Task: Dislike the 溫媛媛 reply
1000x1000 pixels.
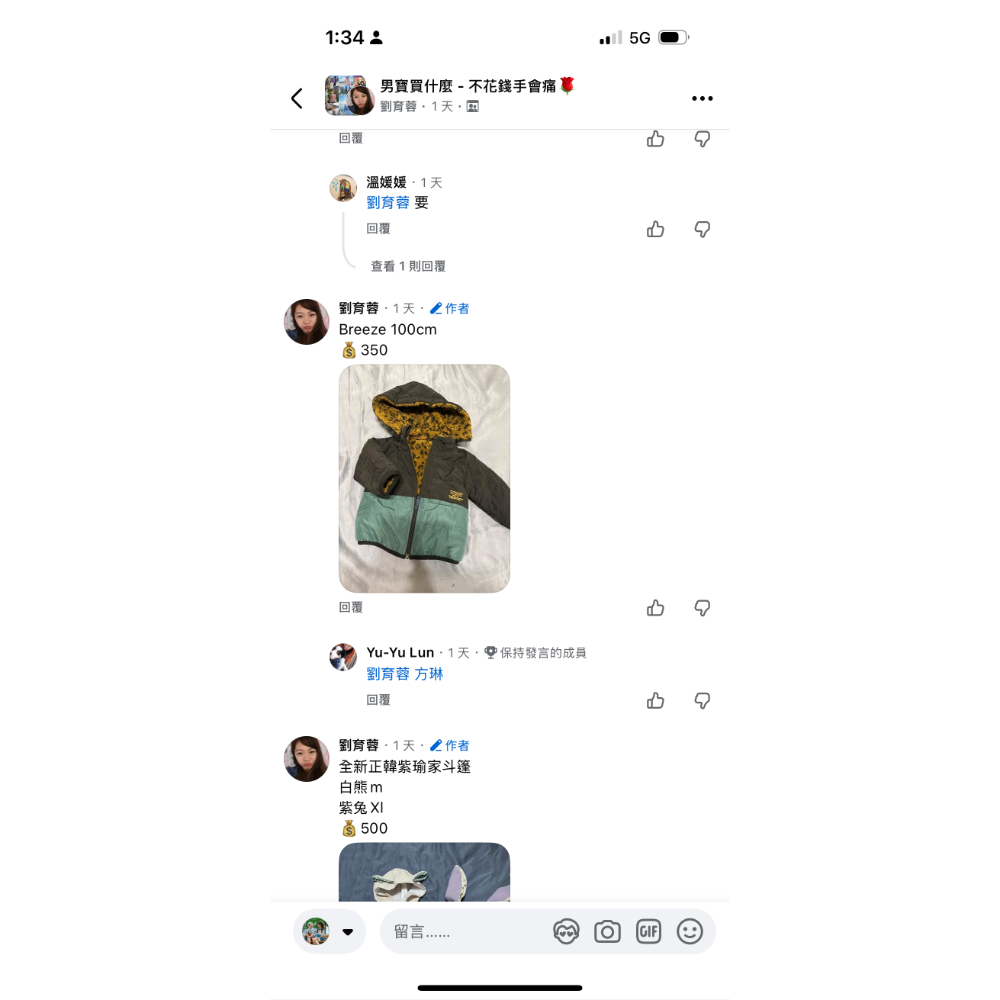Action: (x=703, y=229)
